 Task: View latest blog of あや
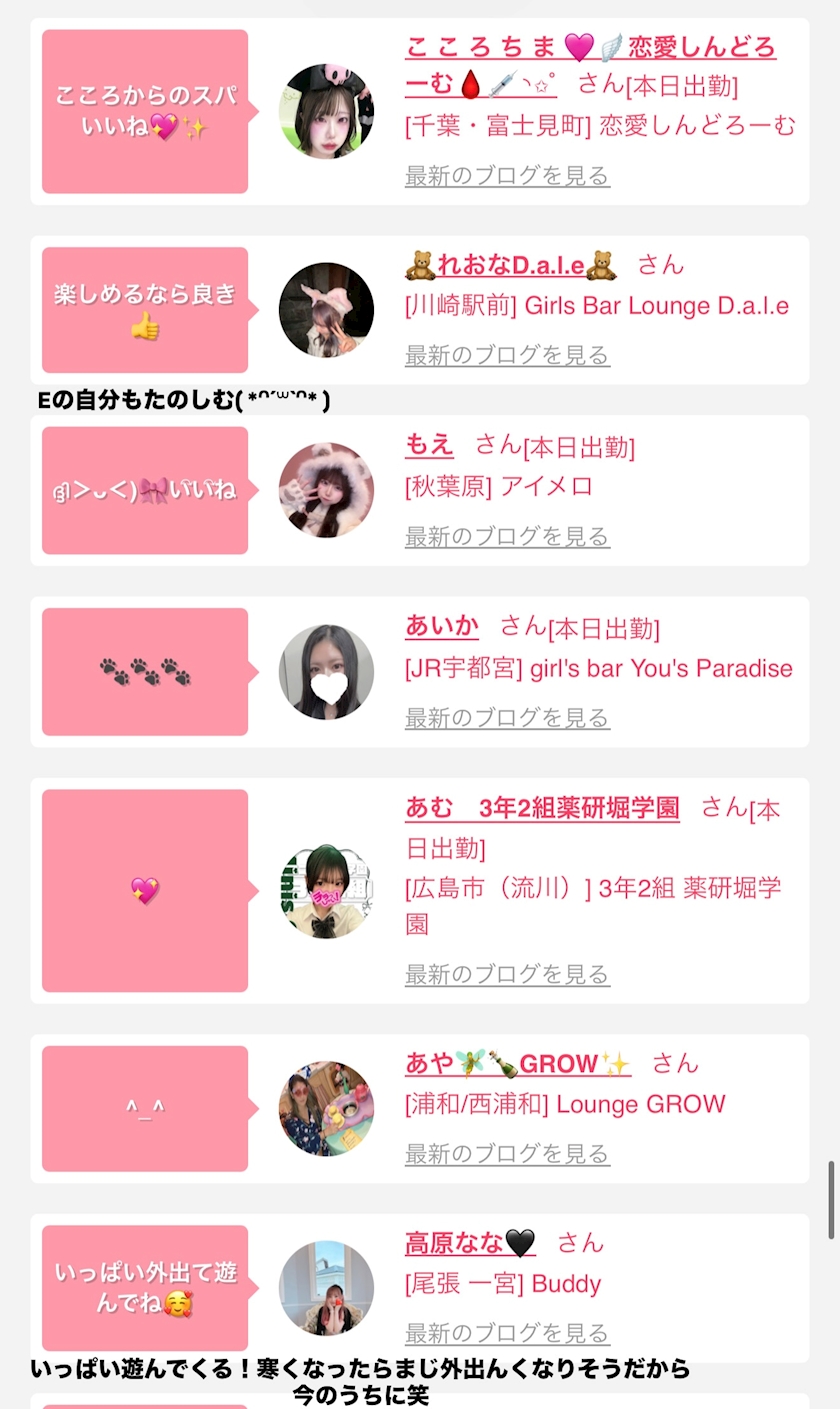tap(507, 1153)
